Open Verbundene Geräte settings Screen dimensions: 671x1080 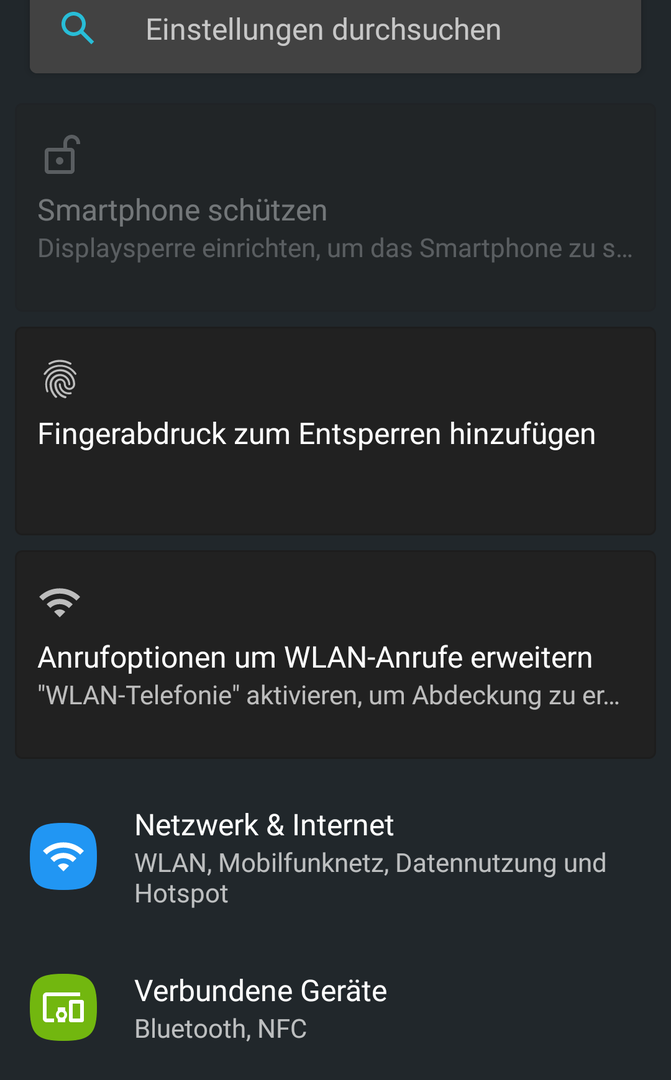(336, 1008)
